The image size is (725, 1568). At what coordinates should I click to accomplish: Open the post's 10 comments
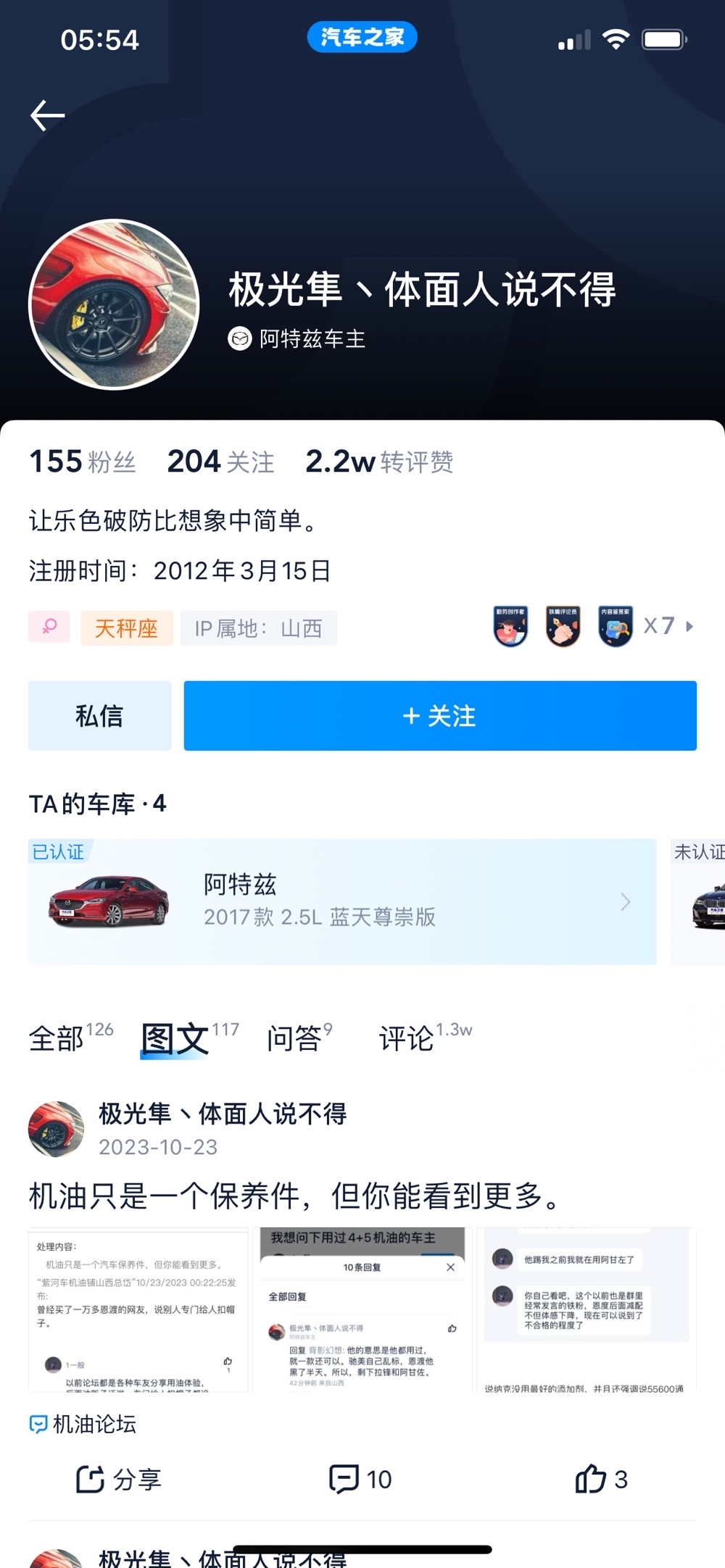[360, 1479]
